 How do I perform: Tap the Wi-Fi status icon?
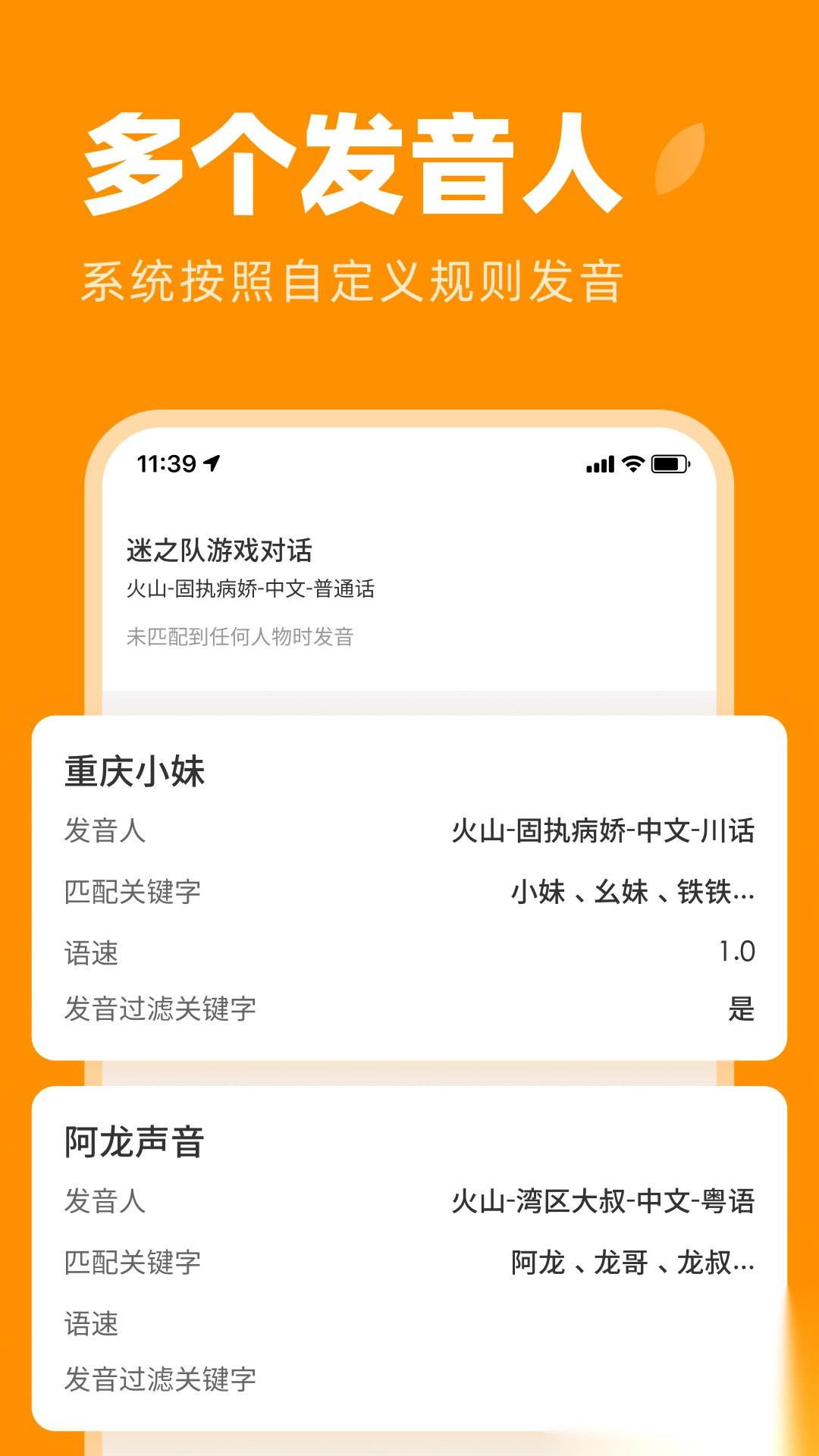pyautogui.click(x=635, y=463)
